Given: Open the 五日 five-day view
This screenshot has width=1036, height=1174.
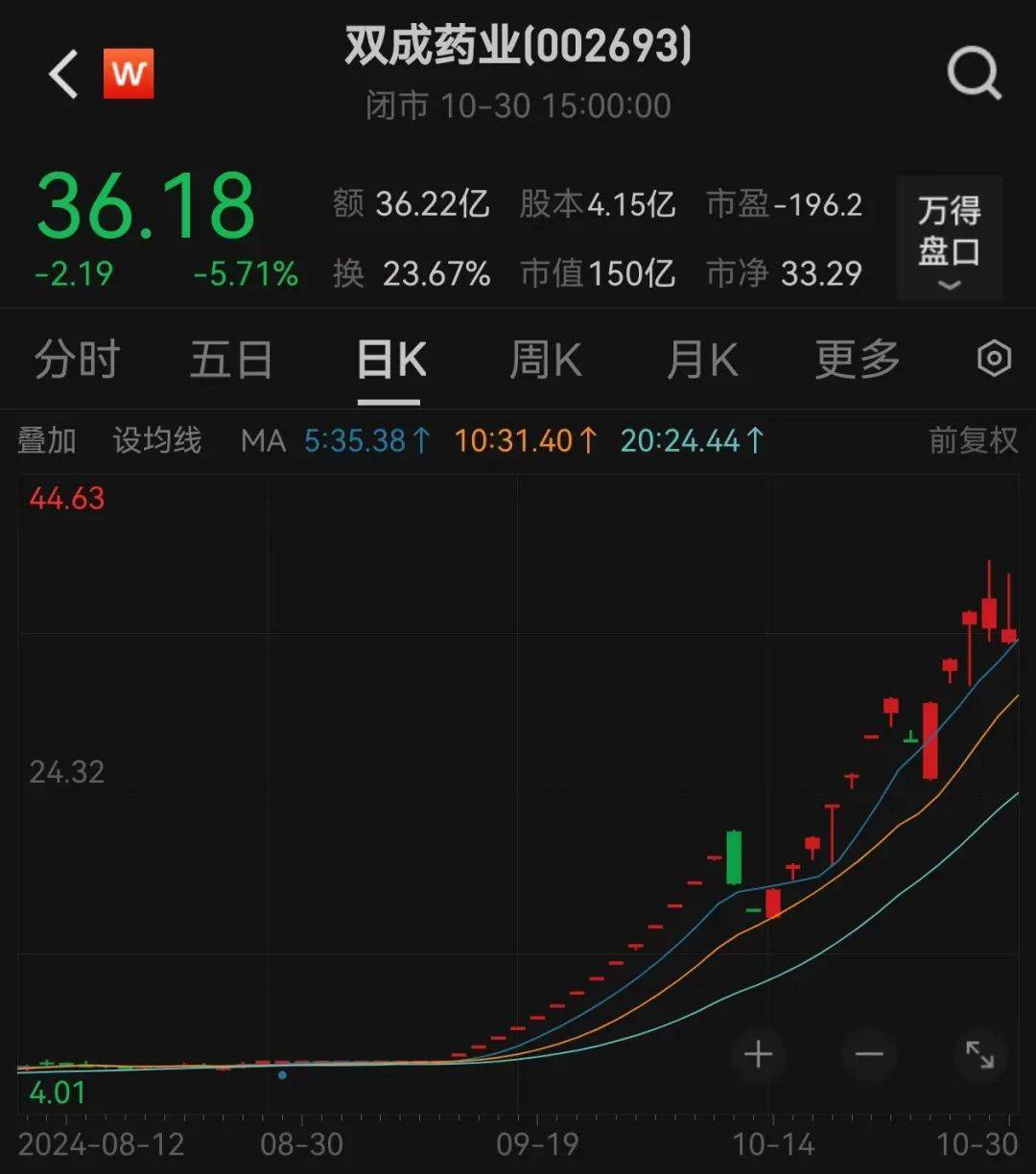Looking at the screenshot, I should (x=231, y=360).
